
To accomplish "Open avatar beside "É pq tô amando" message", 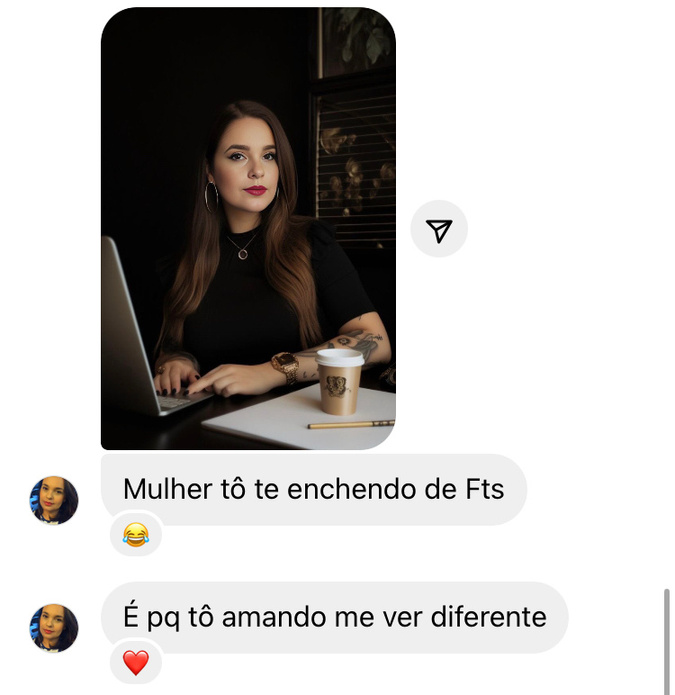I will coord(54,628).
